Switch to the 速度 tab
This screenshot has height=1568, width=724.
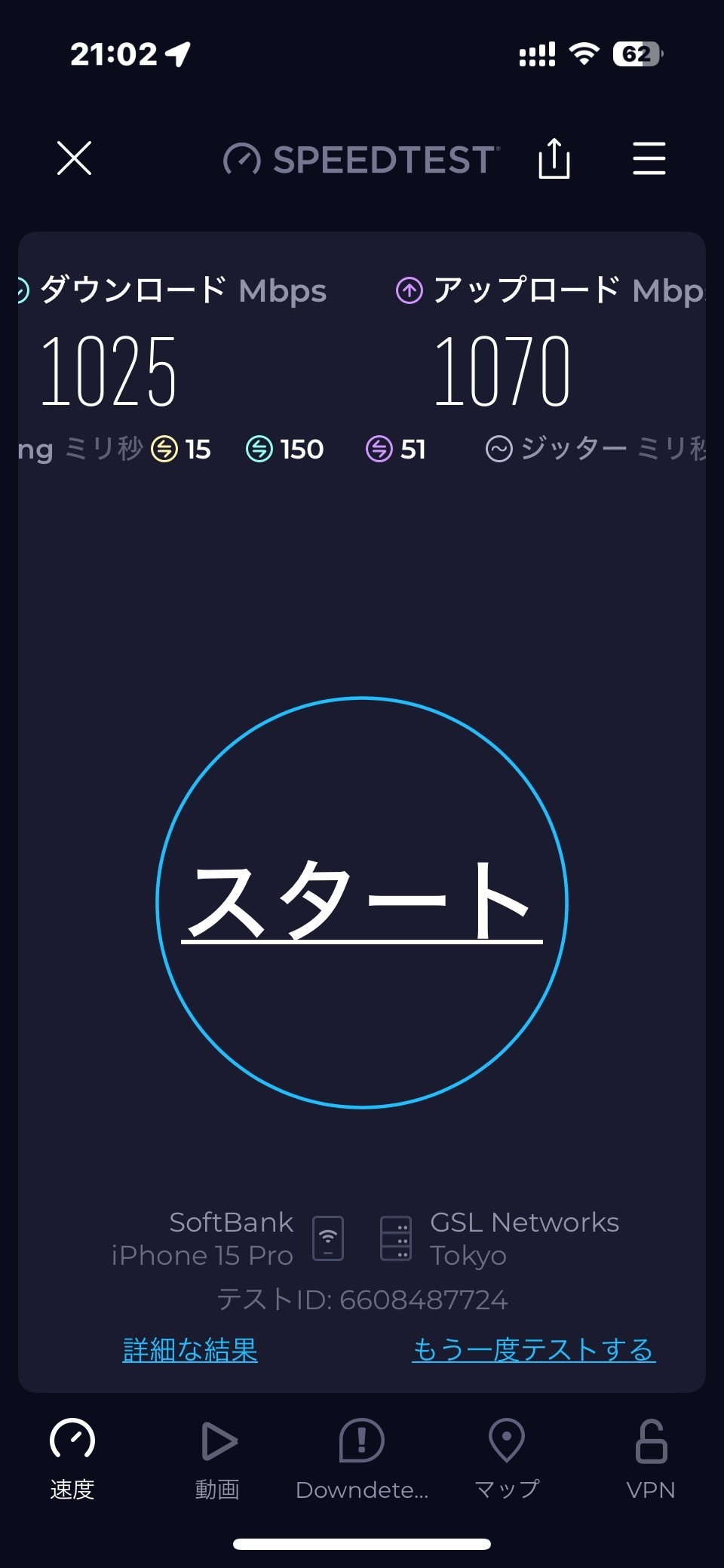click(x=72, y=1459)
